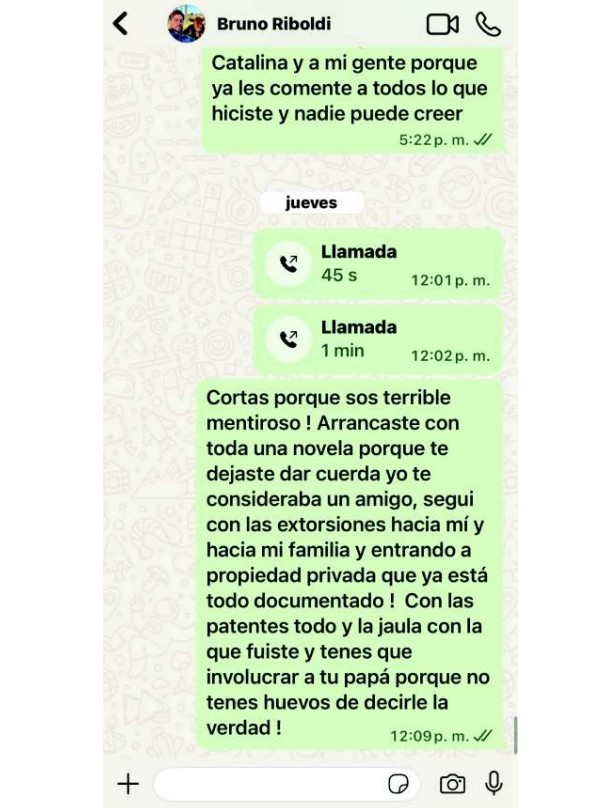Open the camera to send a photo
This screenshot has width=611, height=808.
[452, 784]
